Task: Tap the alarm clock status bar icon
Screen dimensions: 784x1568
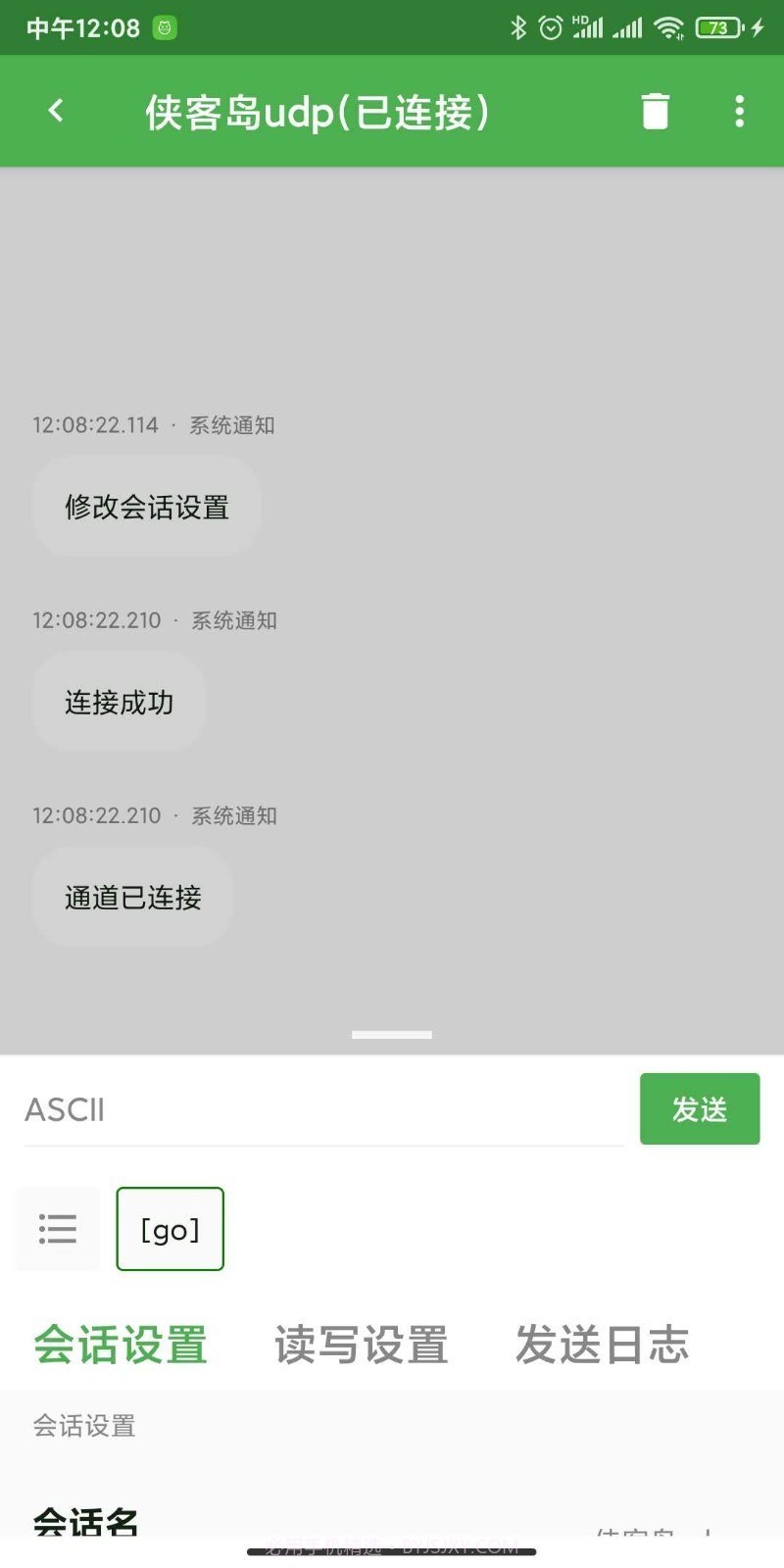Action: coord(552,26)
